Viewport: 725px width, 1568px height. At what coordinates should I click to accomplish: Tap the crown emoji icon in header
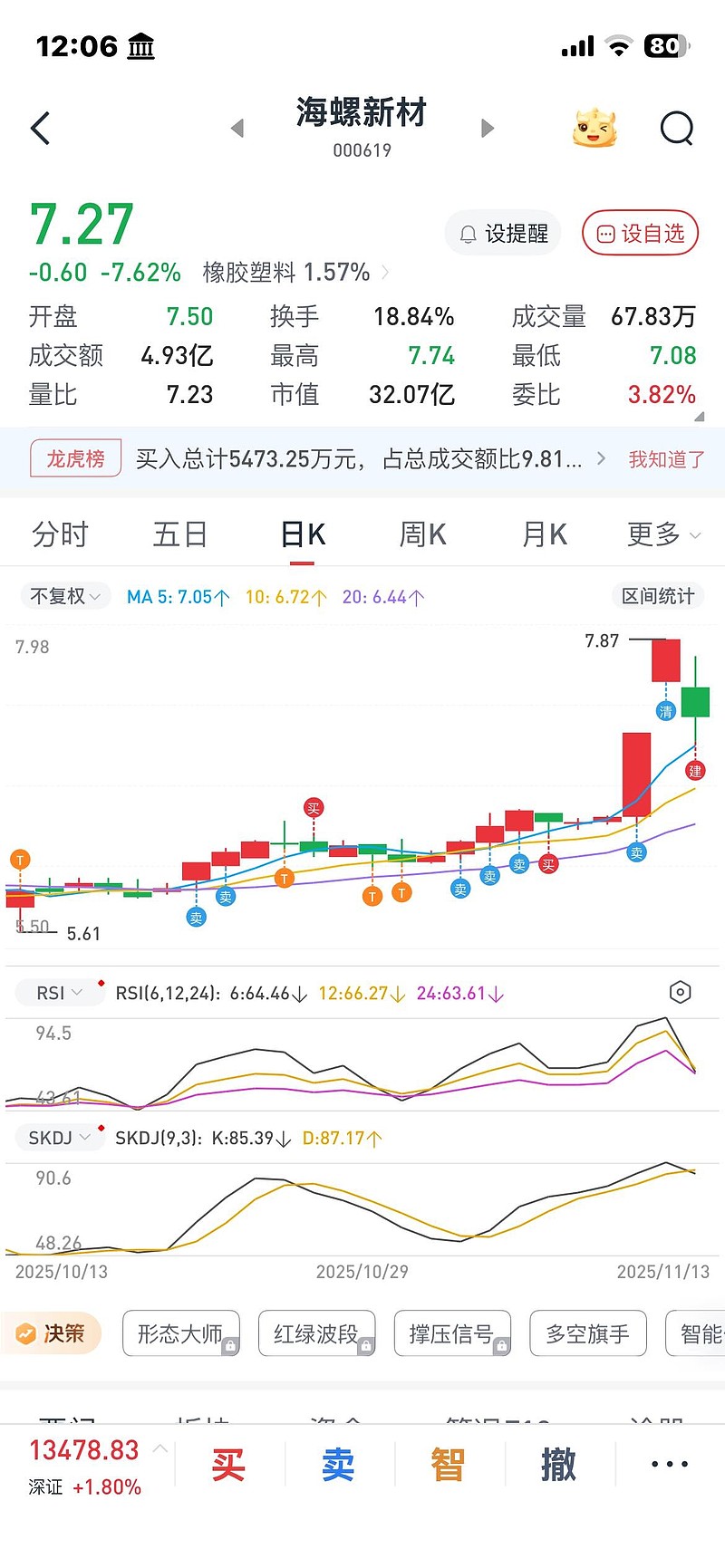(594, 128)
